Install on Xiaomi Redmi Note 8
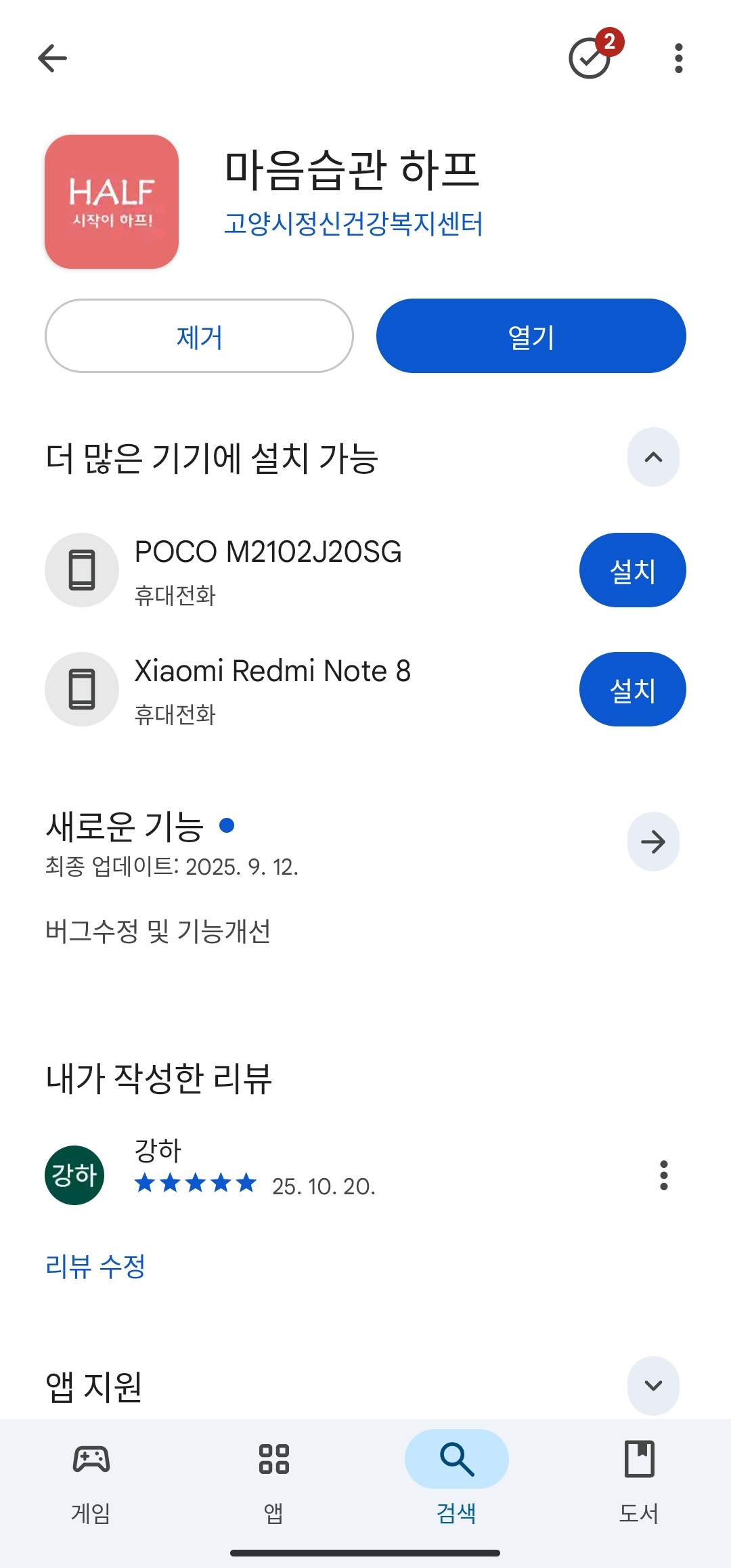This screenshot has width=731, height=1568. (x=632, y=690)
